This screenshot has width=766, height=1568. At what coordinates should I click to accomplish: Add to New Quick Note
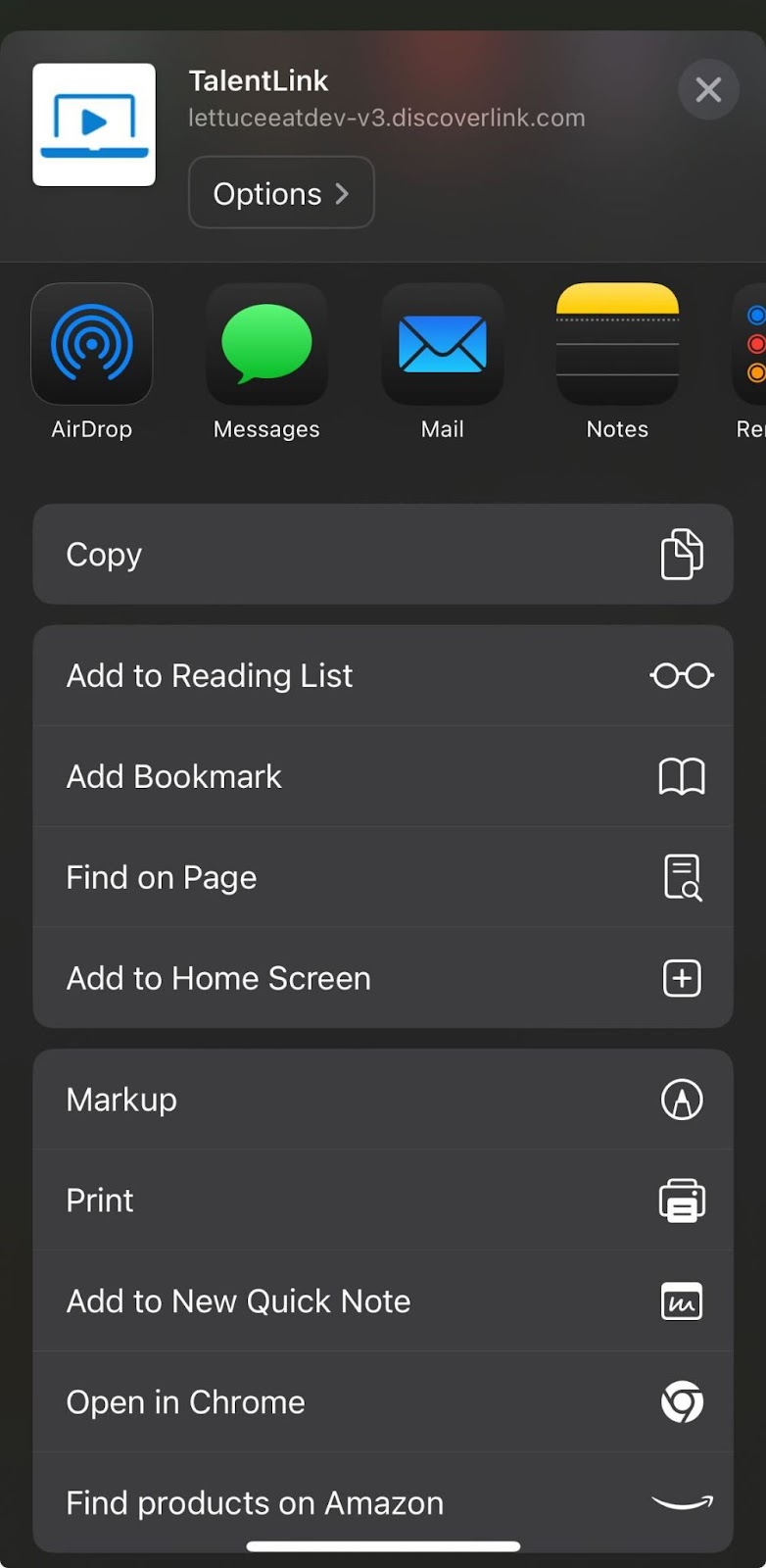(383, 1302)
